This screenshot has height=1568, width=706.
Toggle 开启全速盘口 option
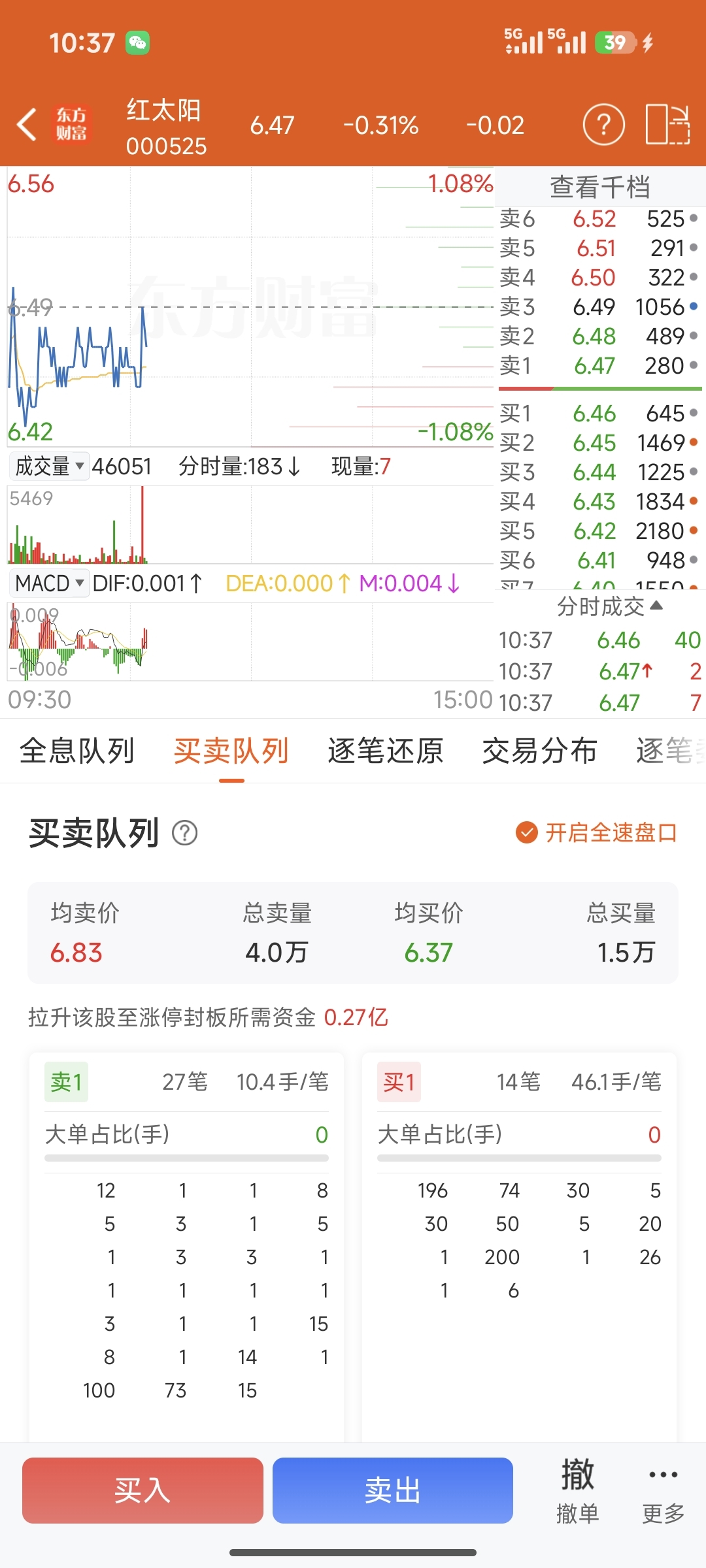coord(596,833)
